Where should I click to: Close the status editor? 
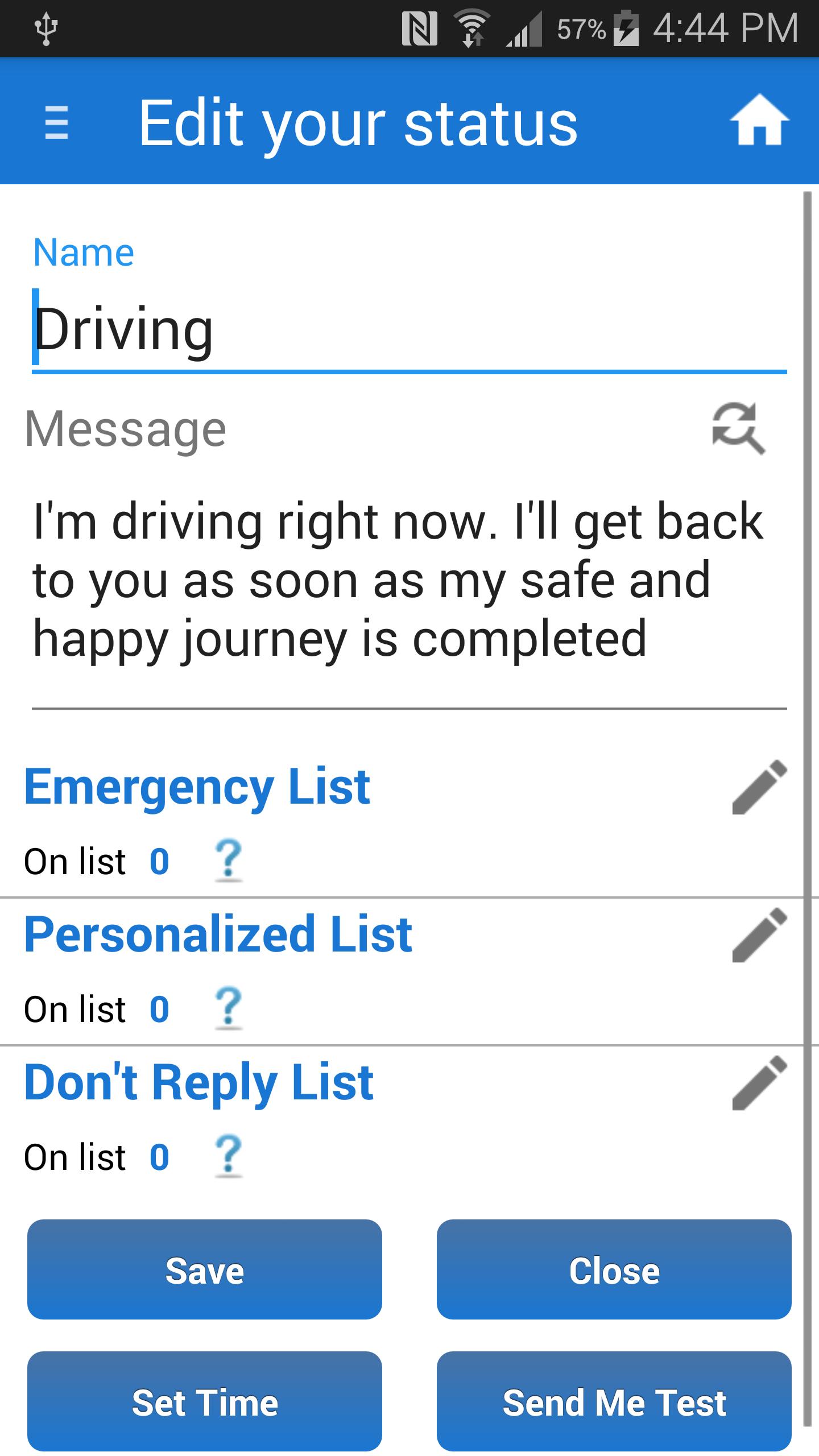pos(614,1270)
